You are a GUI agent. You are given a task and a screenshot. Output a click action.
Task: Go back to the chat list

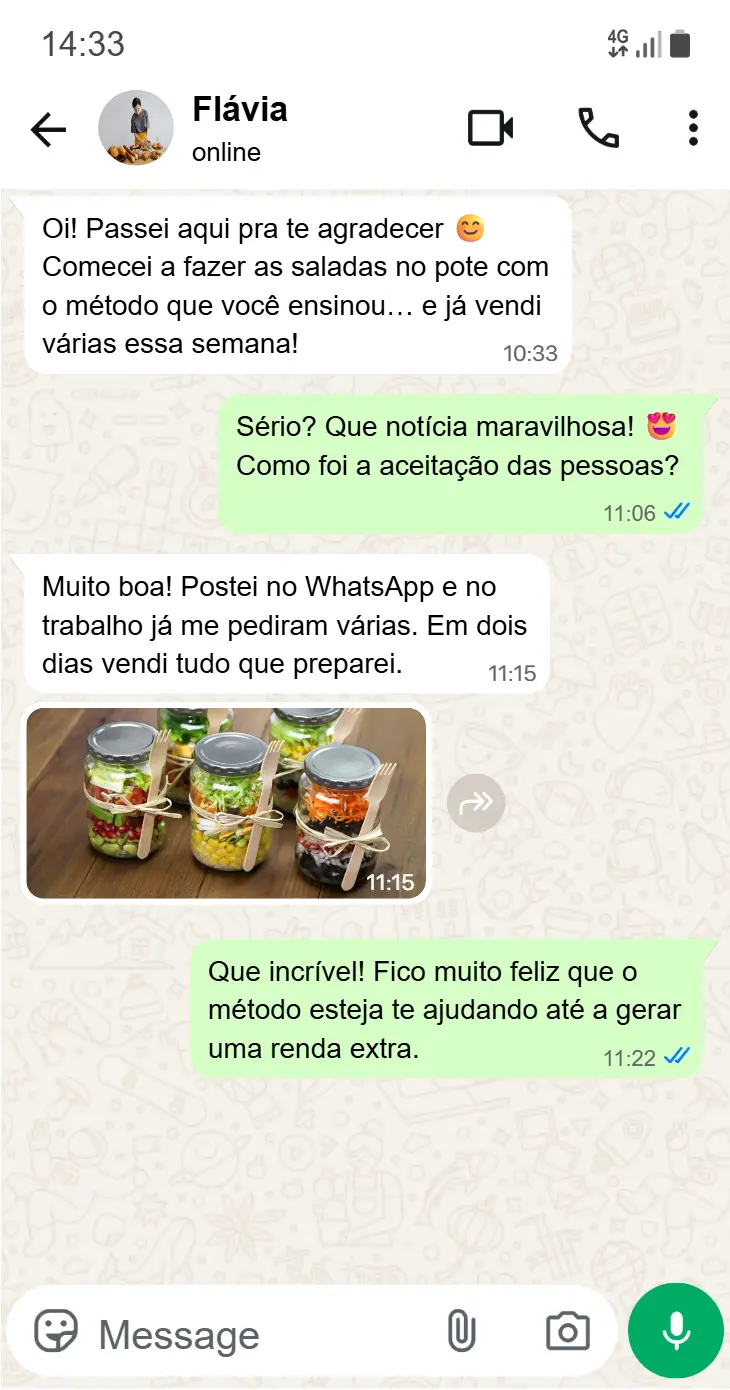(x=48, y=129)
